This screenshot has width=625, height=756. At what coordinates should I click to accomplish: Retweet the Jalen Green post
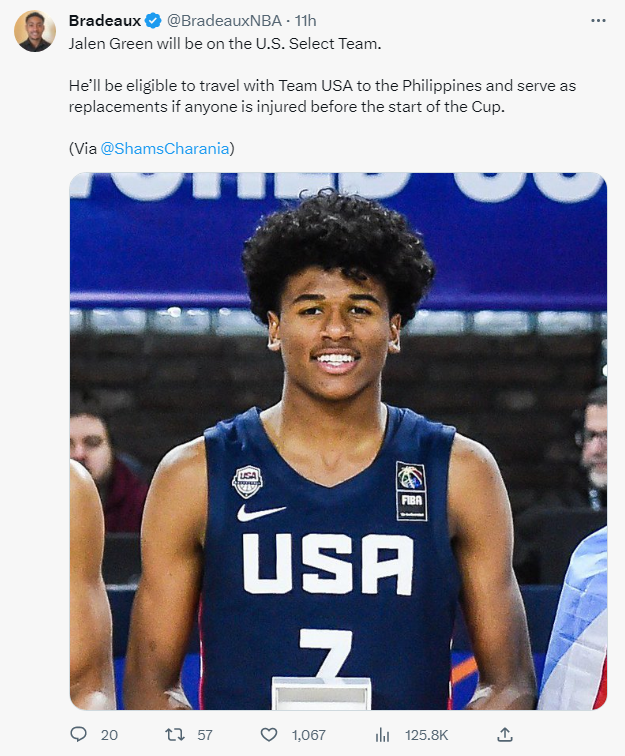pyautogui.click(x=175, y=735)
